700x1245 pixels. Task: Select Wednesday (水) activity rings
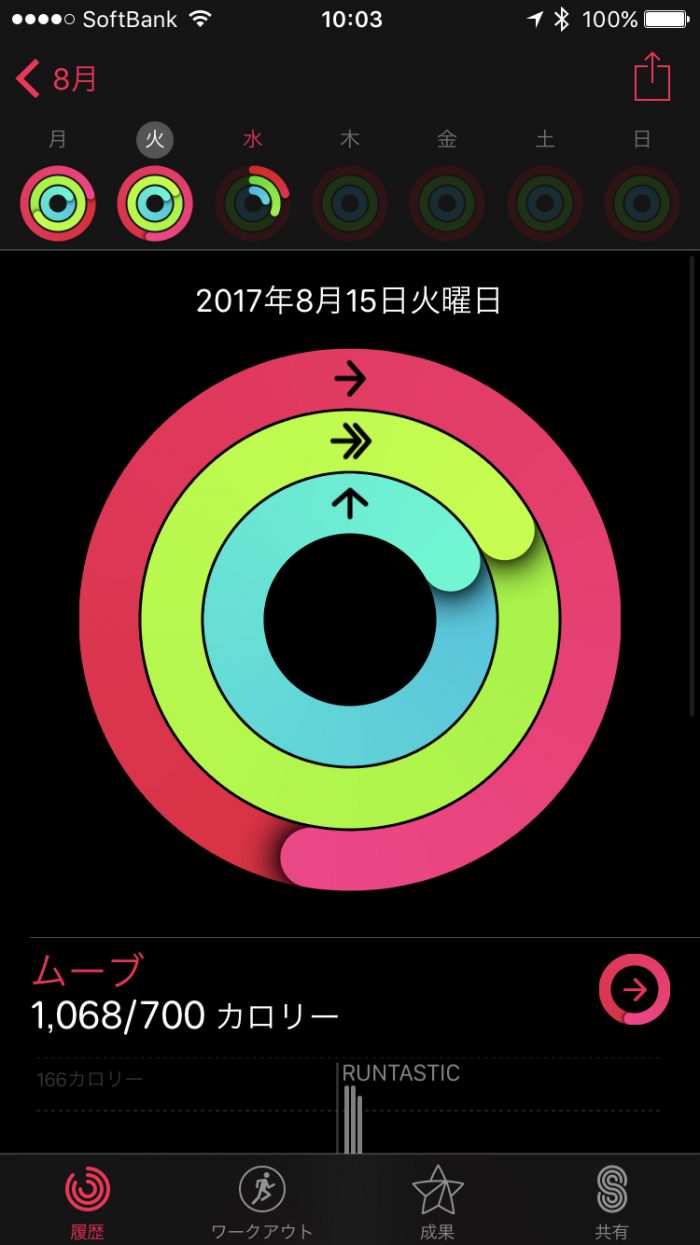click(252, 203)
